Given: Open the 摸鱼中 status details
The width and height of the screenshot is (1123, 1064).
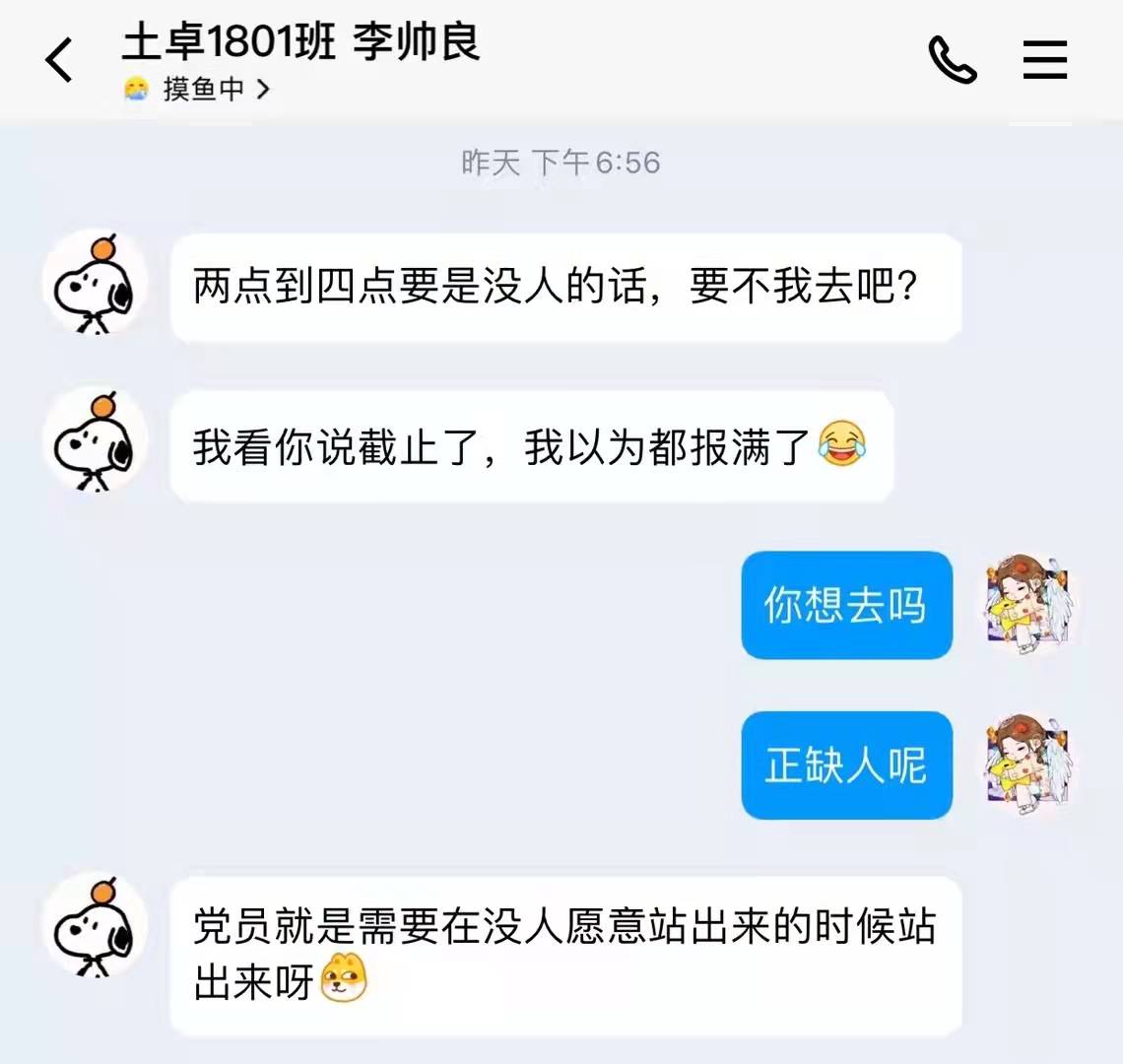Looking at the screenshot, I should (197, 90).
